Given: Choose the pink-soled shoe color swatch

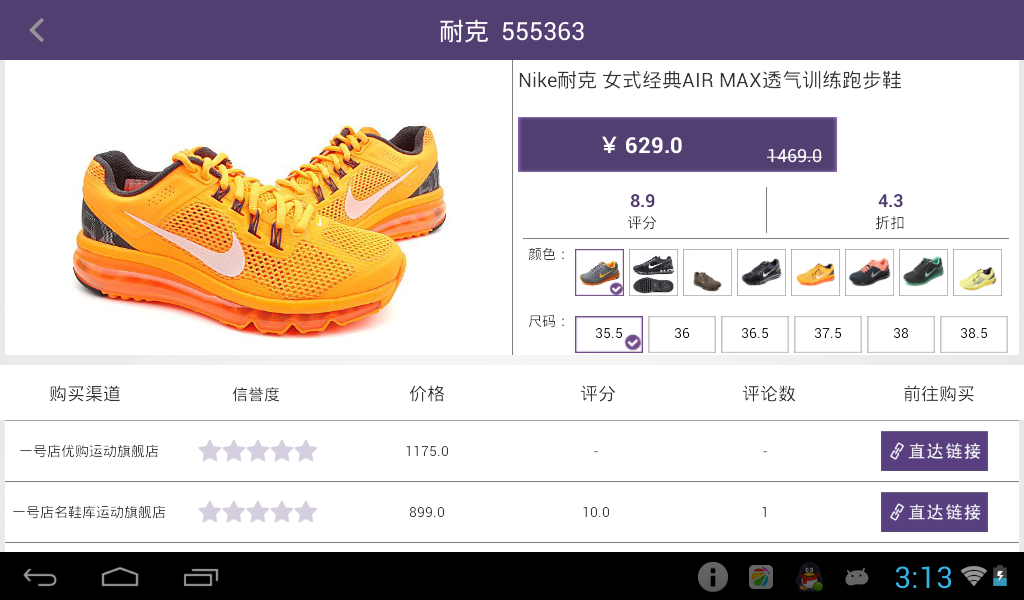Looking at the screenshot, I should click(869, 272).
